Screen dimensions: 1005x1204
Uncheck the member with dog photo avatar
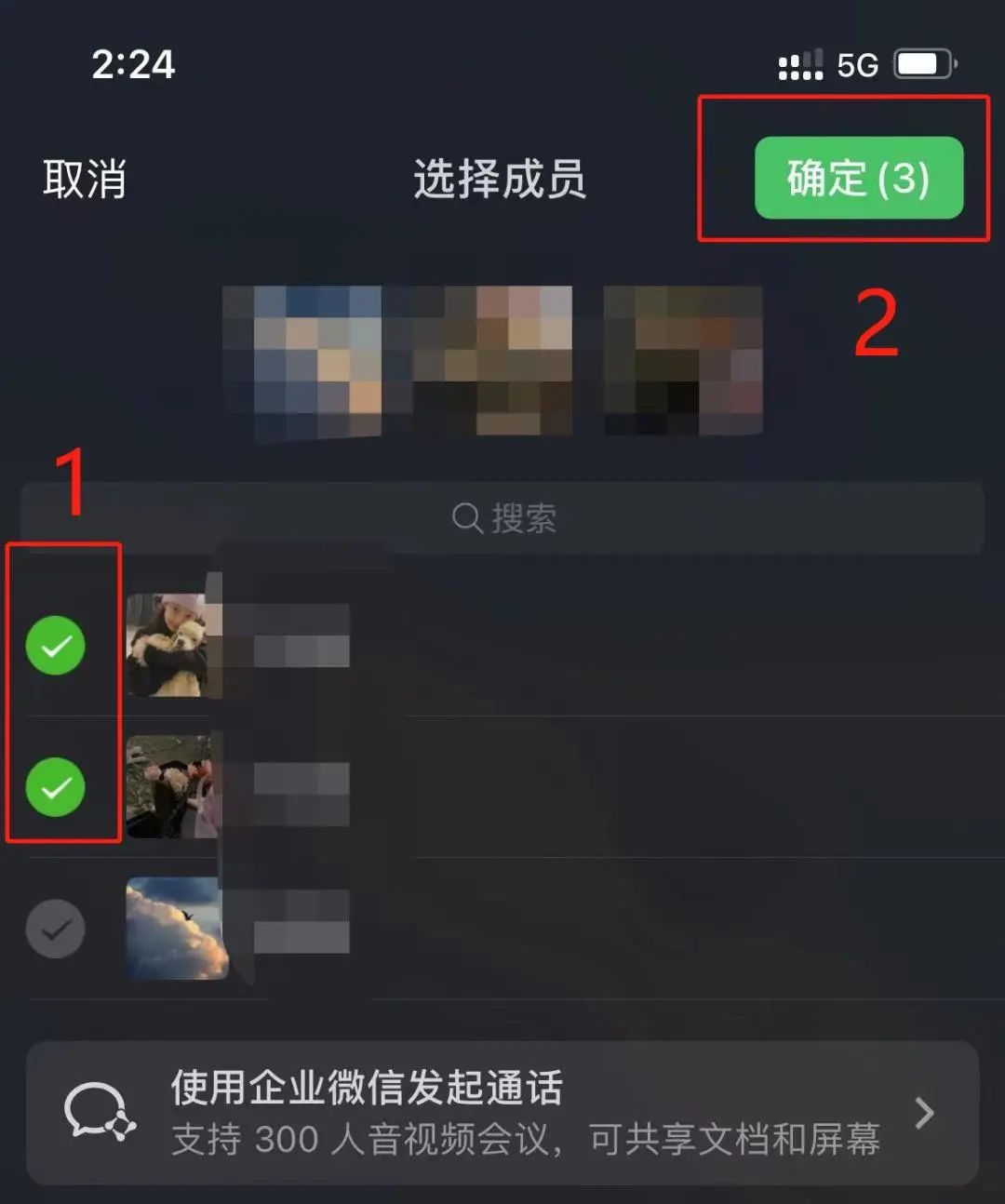(56, 645)
